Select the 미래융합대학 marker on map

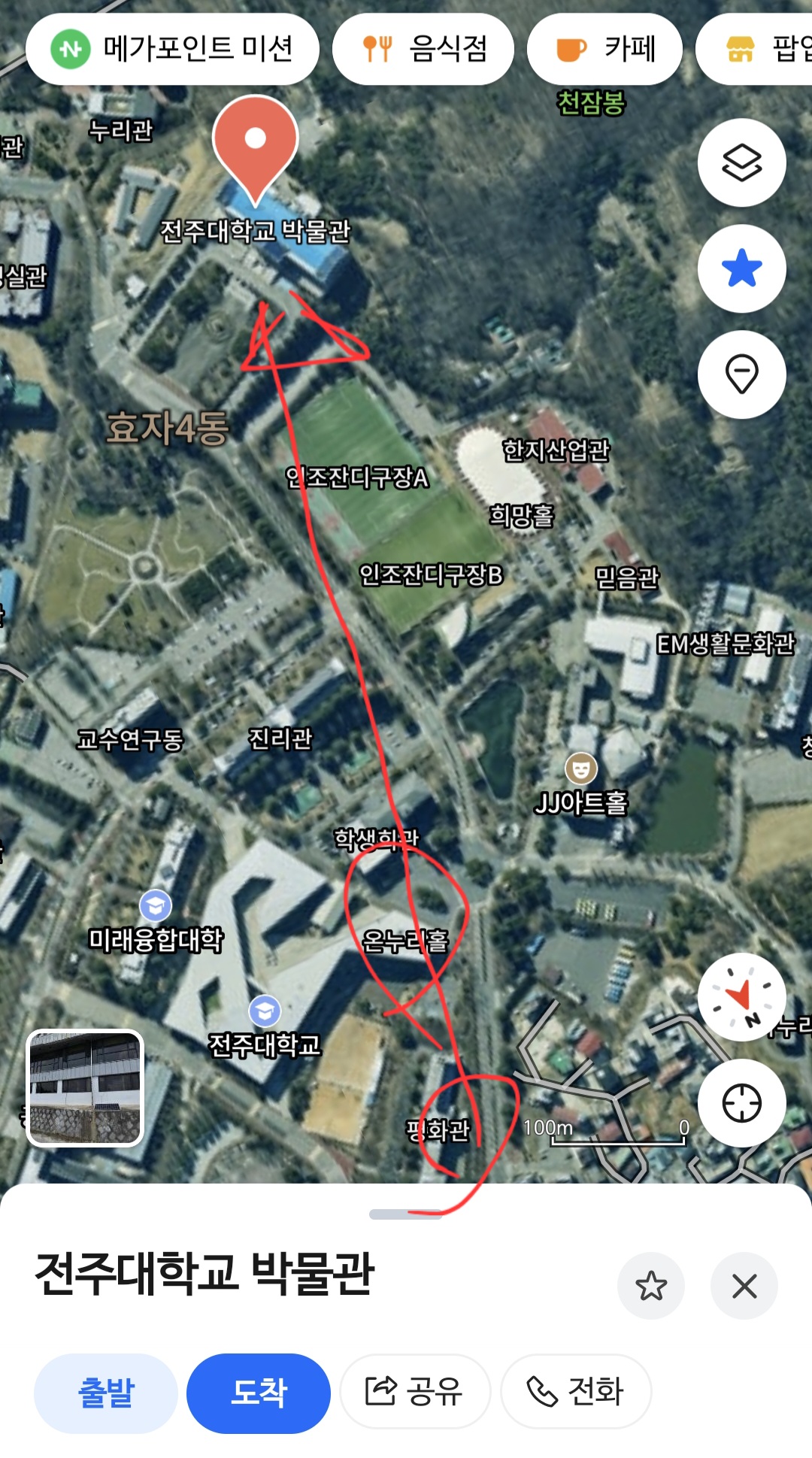pos(156,905)
